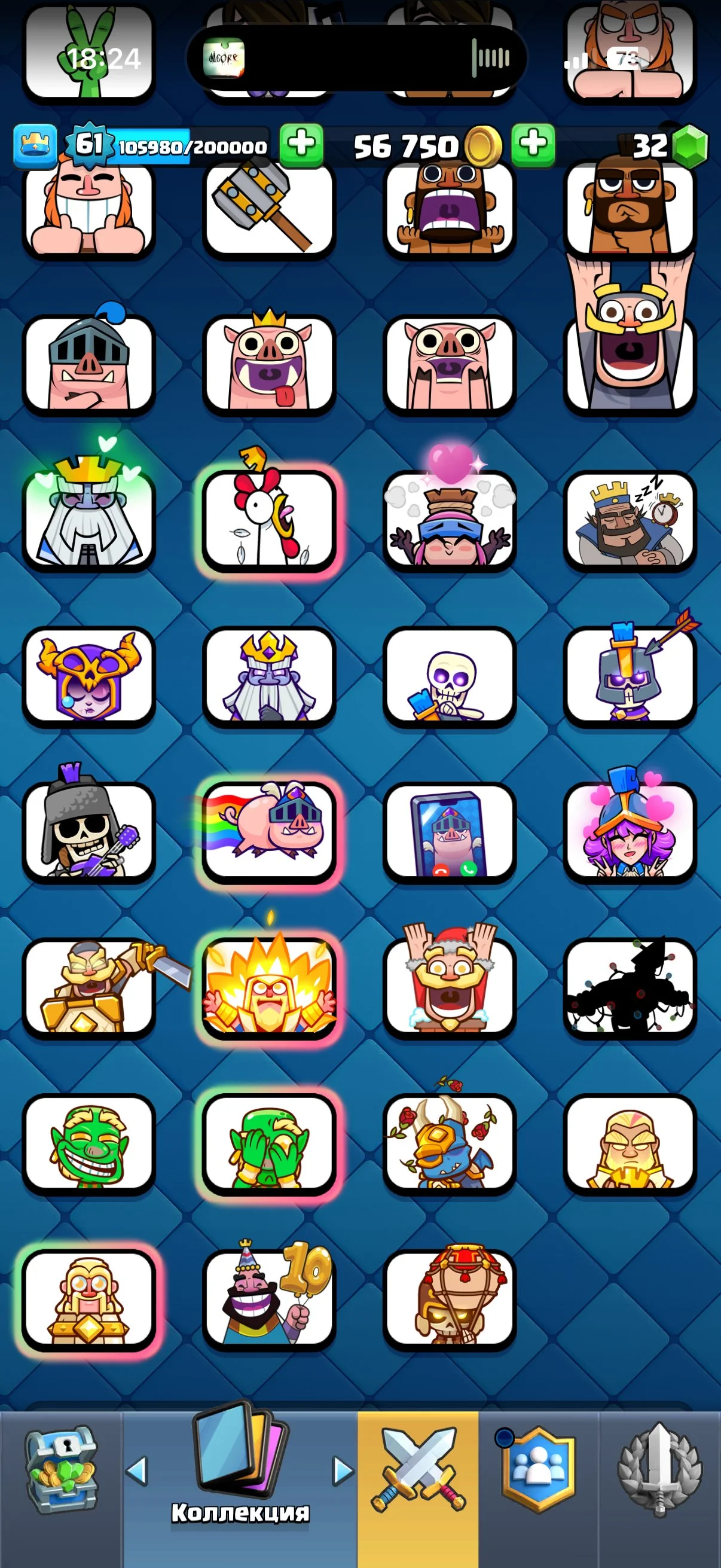Tap the green plus beside the experience bar
The image size is (721, 1568).
[x=301, y=145]
